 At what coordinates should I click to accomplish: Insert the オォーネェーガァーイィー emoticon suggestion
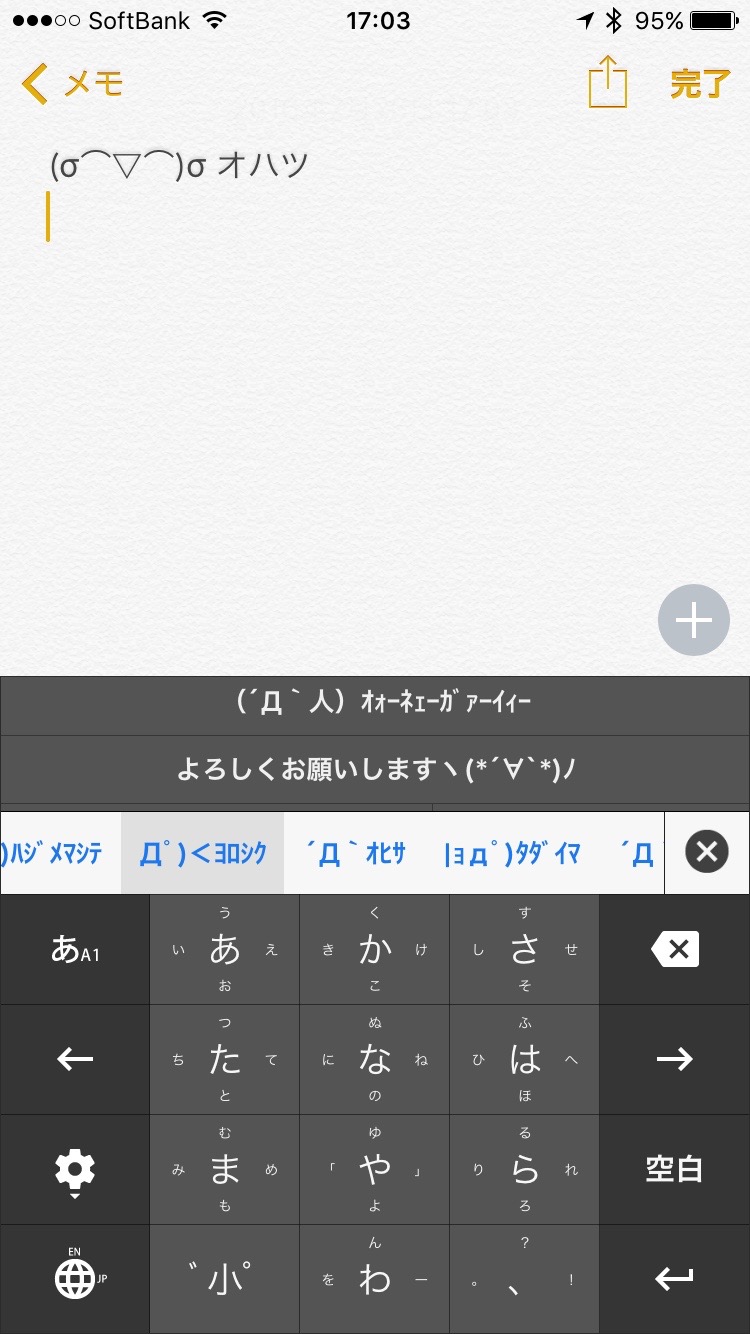click(x=375, y=704)
